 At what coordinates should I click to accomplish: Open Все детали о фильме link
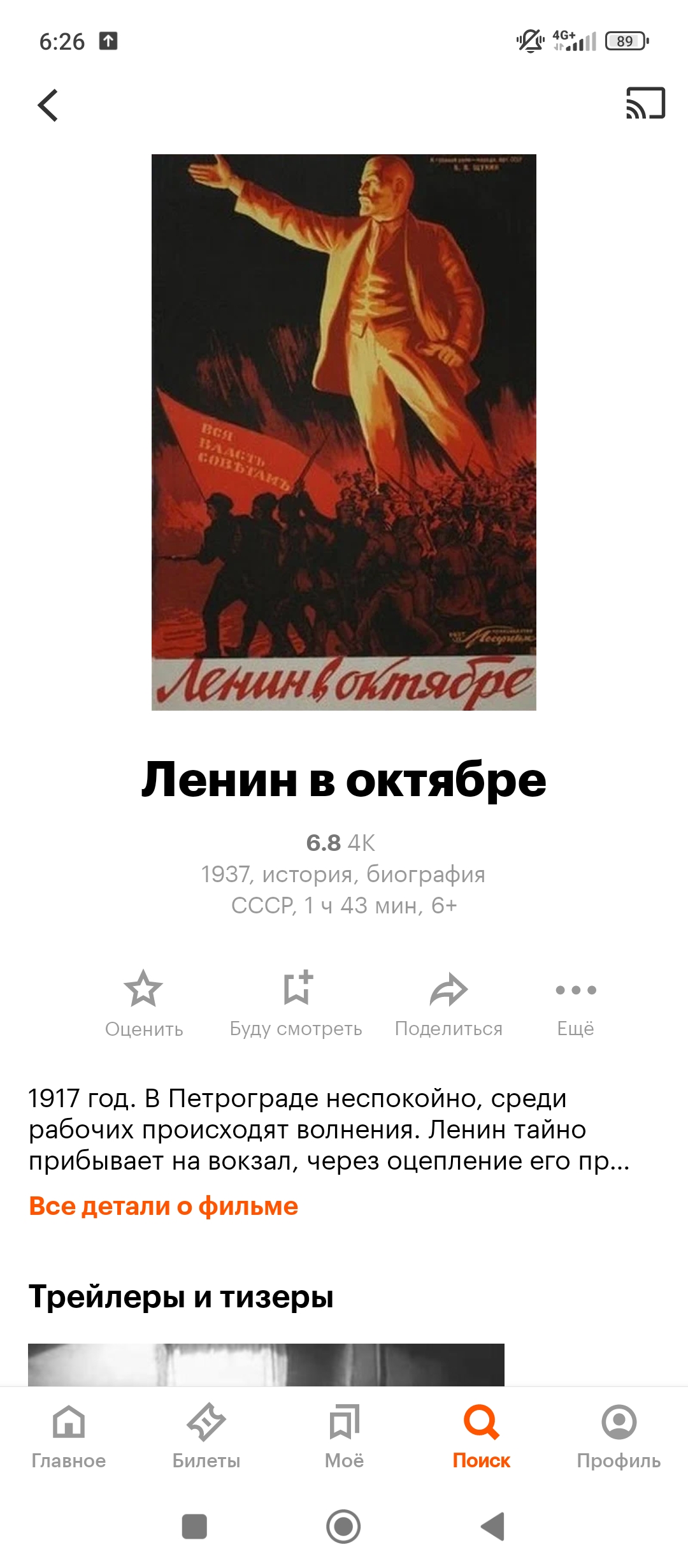(163, 1206)
